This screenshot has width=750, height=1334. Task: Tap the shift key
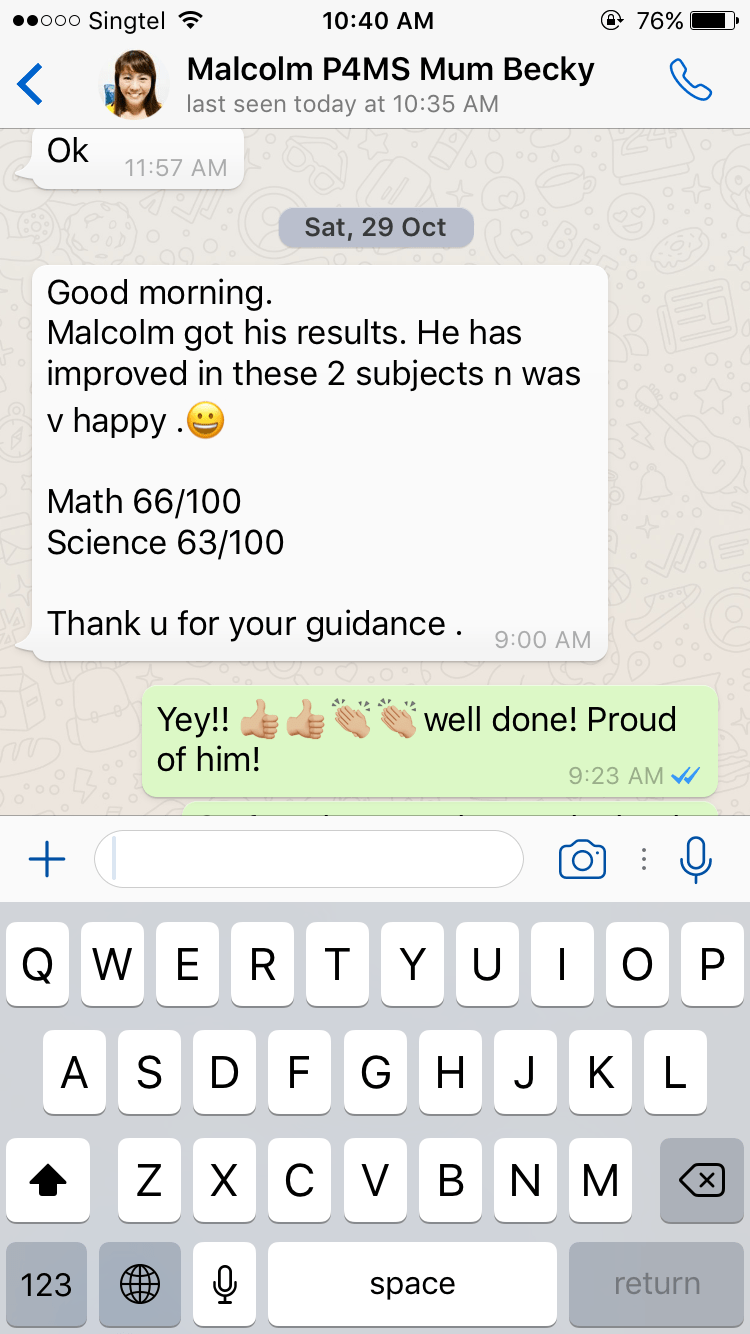[47, 1181]
